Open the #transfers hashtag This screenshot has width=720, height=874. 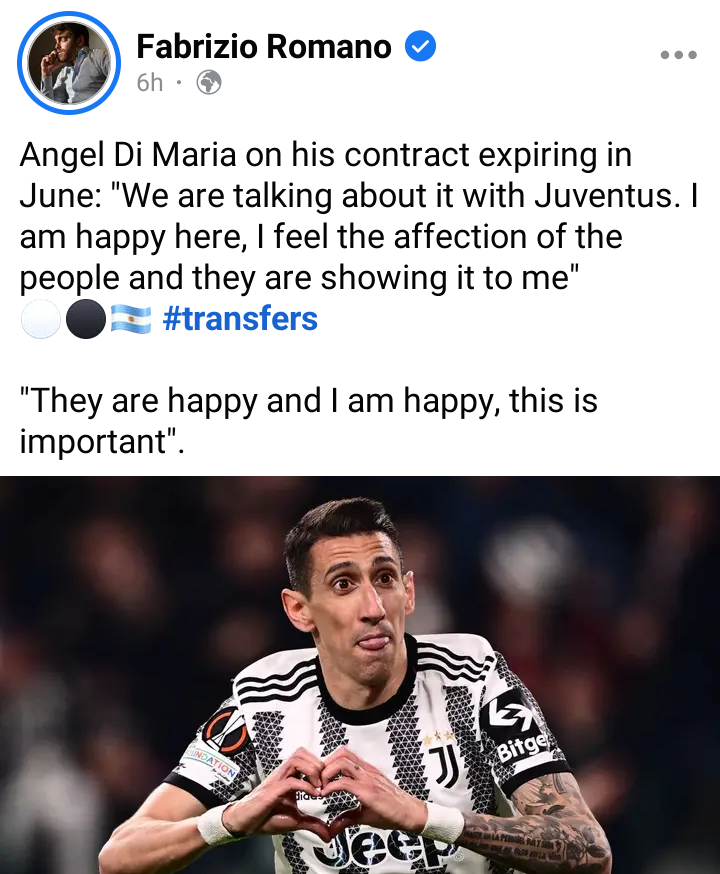click(239, 319)
